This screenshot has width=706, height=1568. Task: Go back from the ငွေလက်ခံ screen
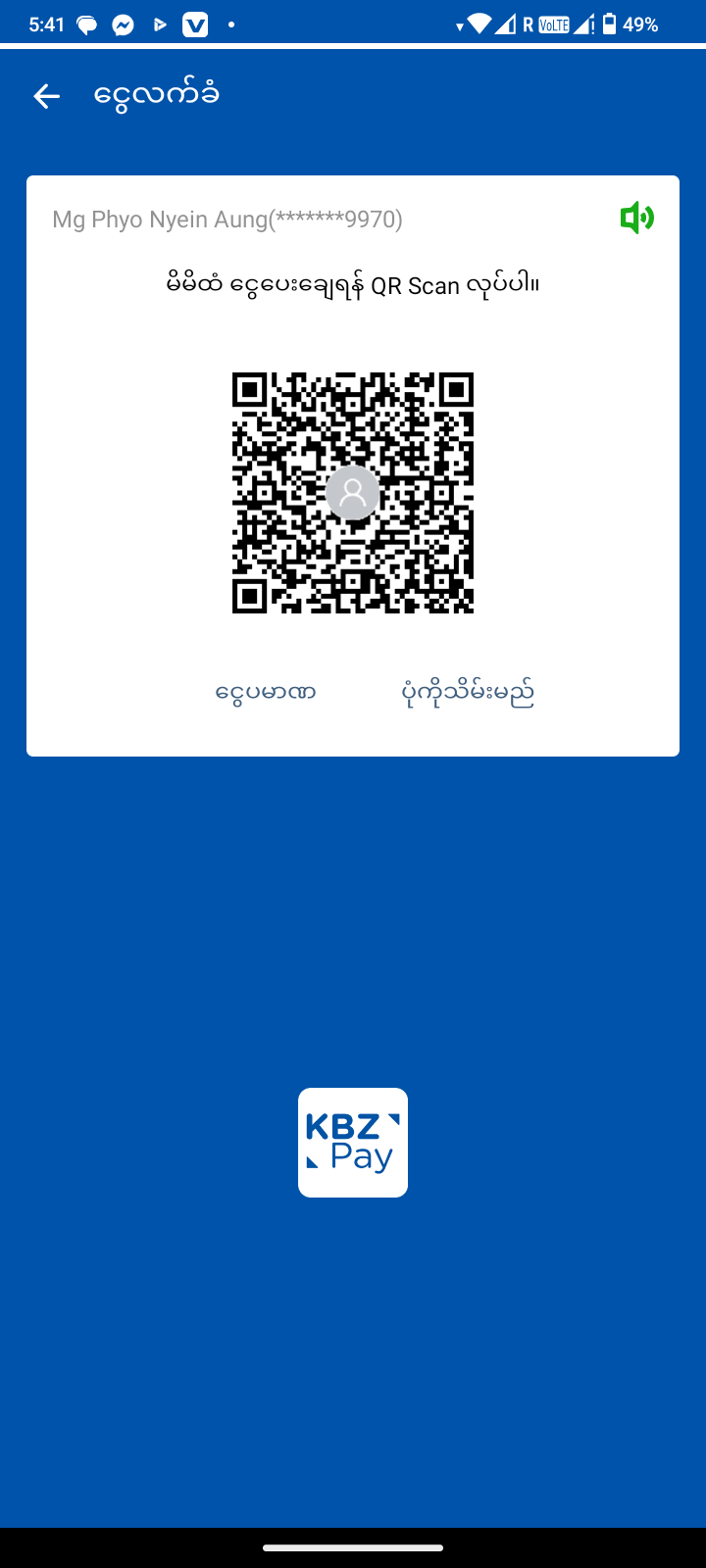click(46, 96)
